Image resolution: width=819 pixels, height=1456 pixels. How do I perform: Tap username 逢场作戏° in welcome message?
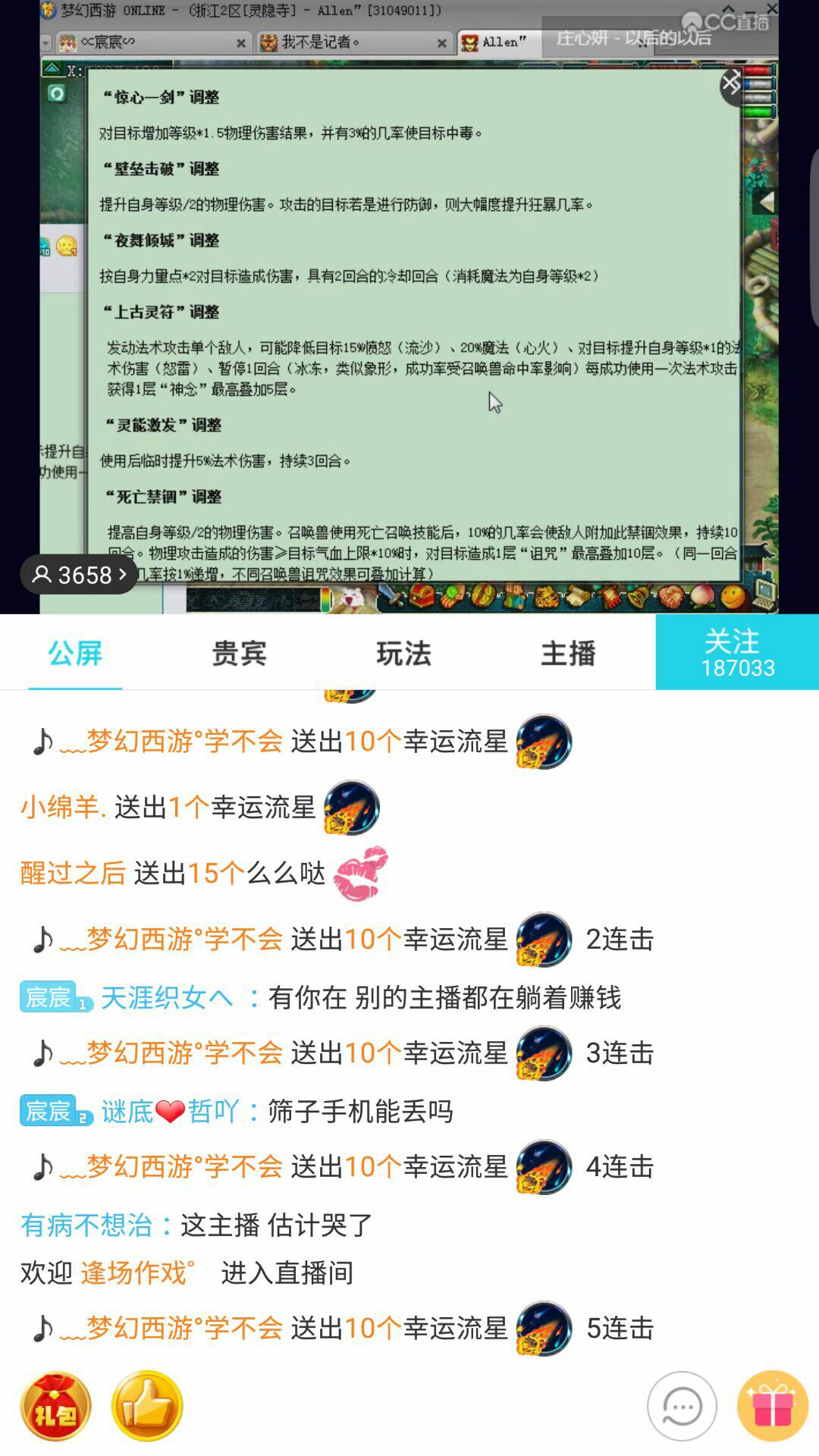tap(137, 1272)
